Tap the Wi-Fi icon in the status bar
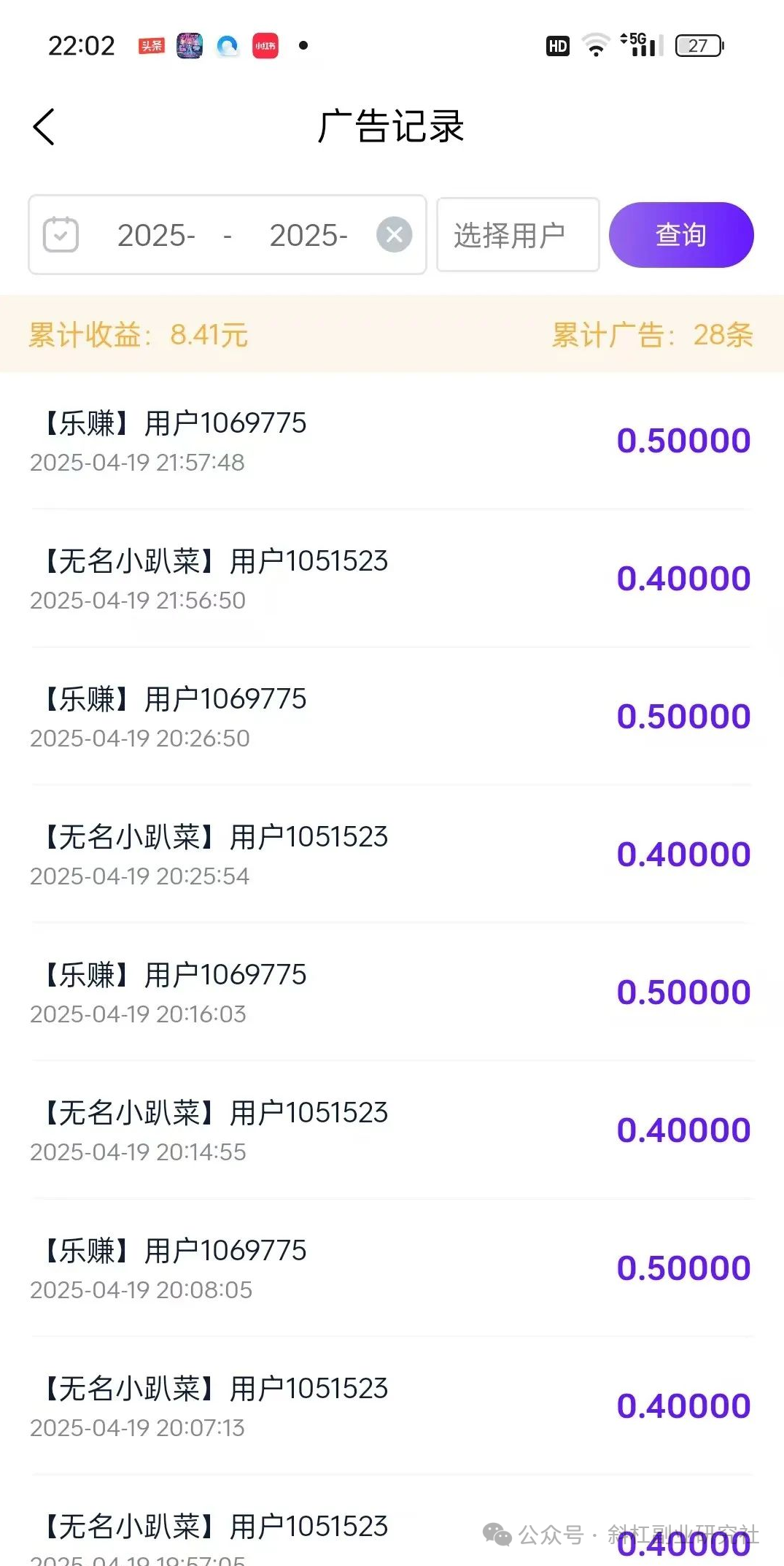Screen dimensions: 784x1566 (595, 45)
